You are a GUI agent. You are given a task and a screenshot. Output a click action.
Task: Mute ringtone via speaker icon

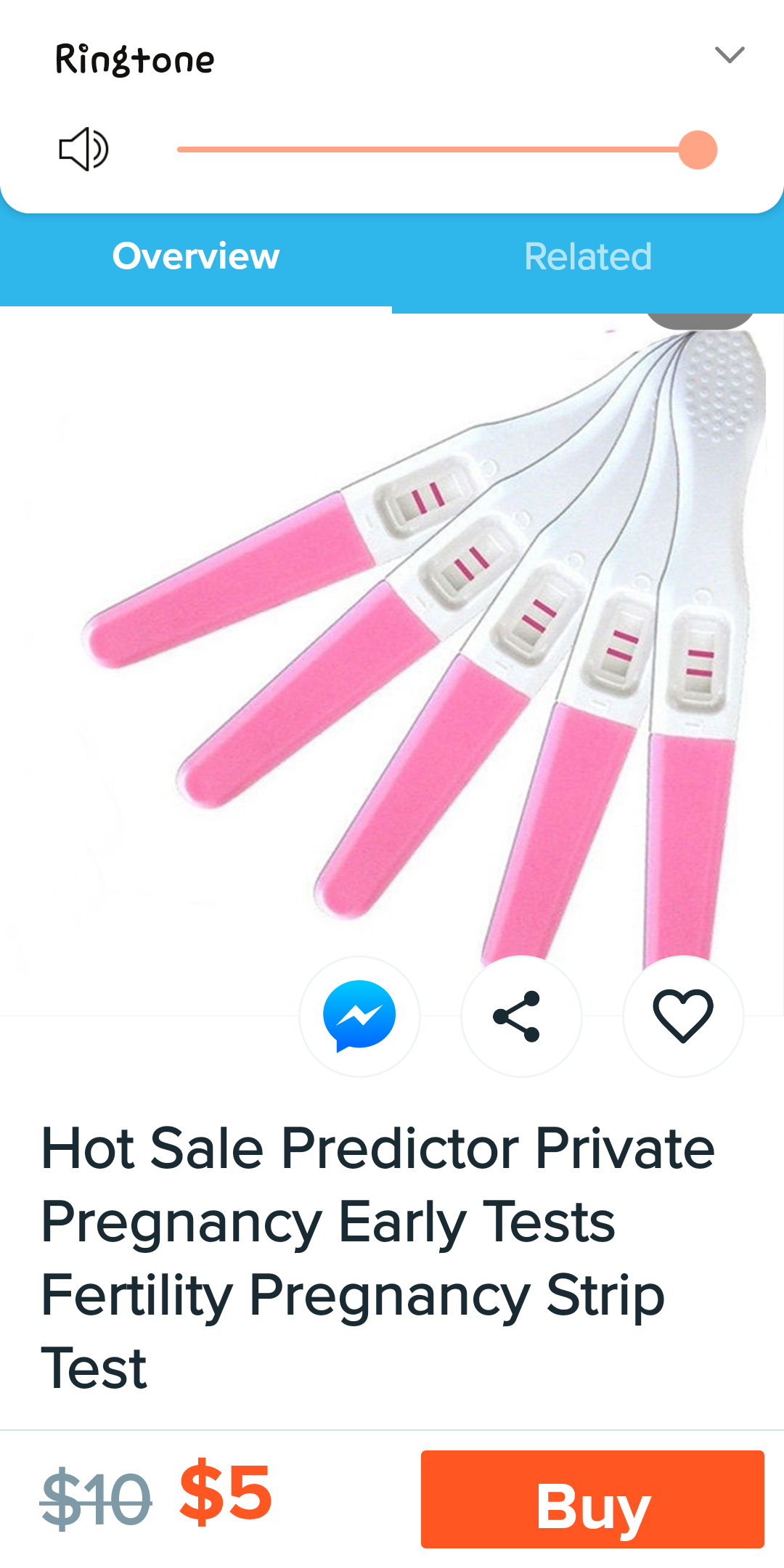pos(83,150)
